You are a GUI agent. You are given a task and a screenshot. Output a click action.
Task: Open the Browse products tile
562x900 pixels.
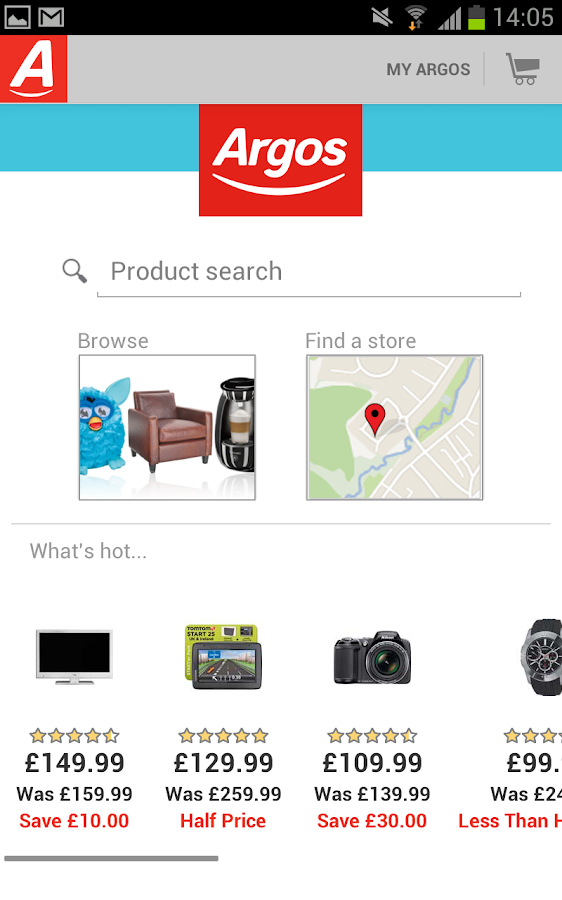click(x=167, y=427)
